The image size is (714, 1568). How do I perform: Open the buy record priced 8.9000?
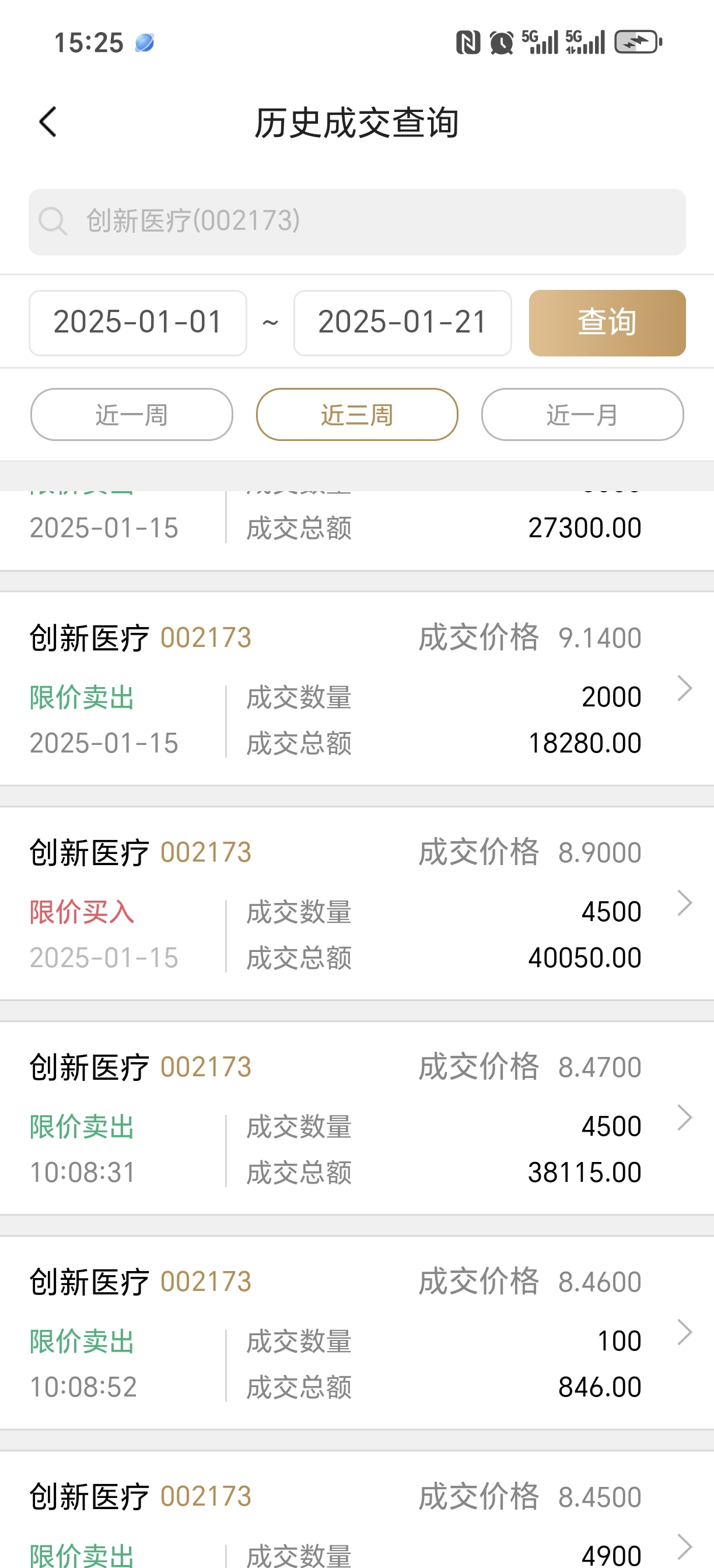[356, 904]
